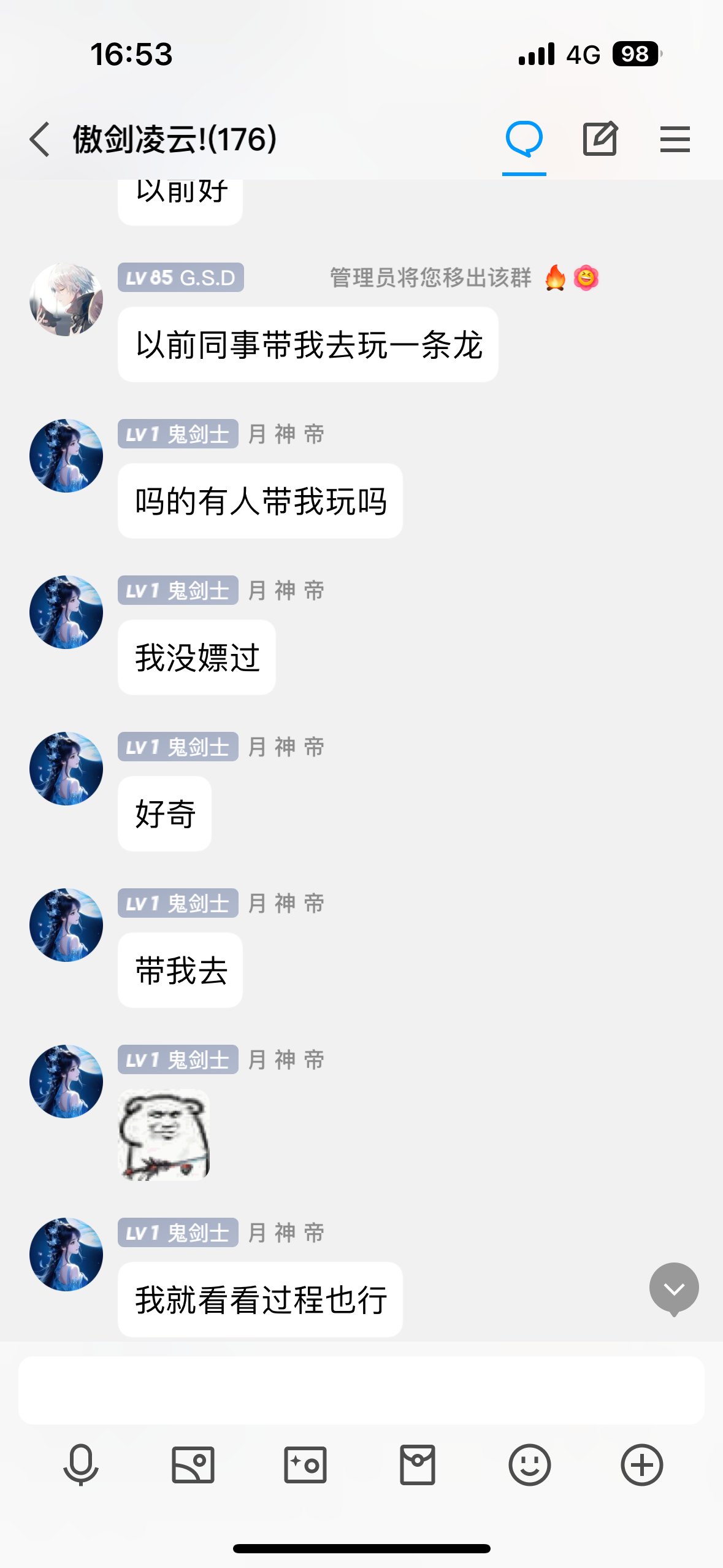The height and width of the screenshot is (1568, 723).
Task: Start voice message with microphone icon
Action: pyautogui.click(x=81, y=1465)
